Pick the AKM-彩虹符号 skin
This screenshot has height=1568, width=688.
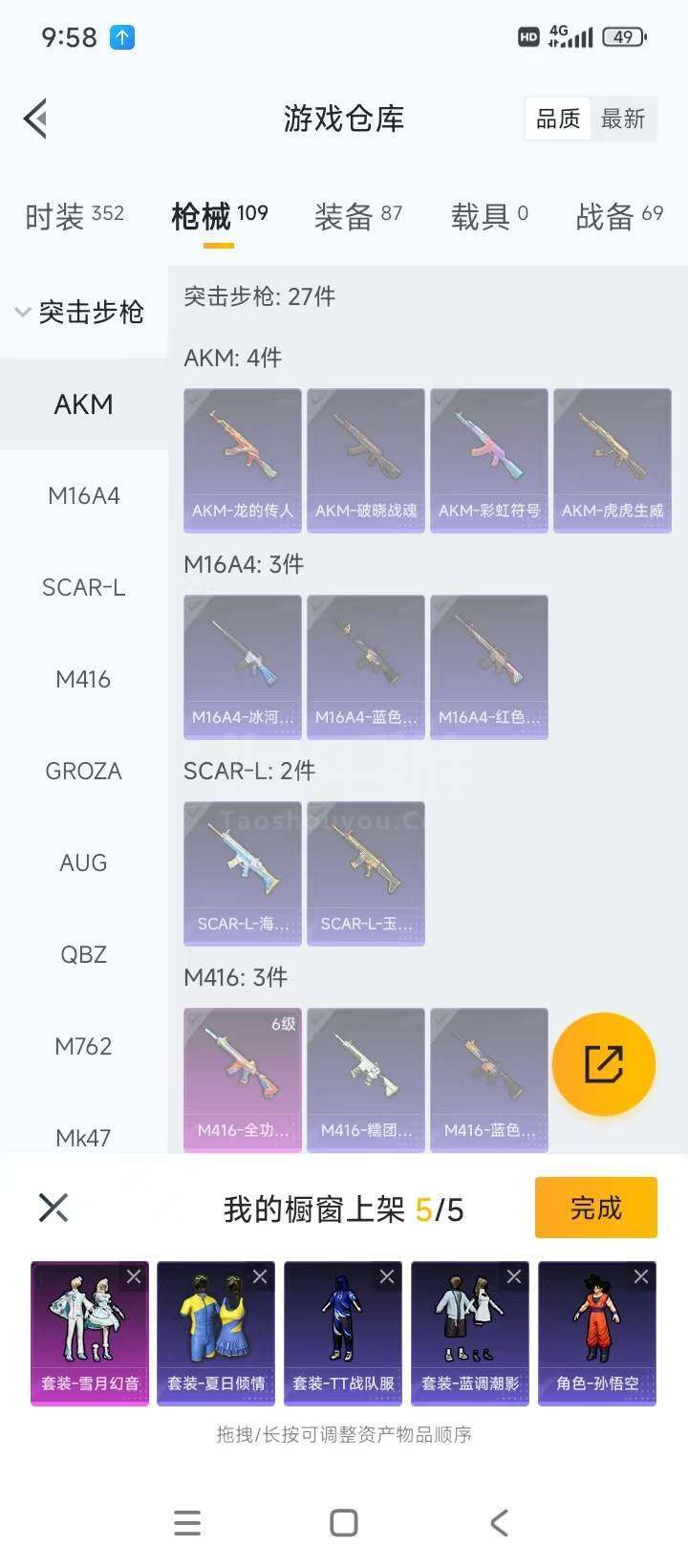coord(489,459)
